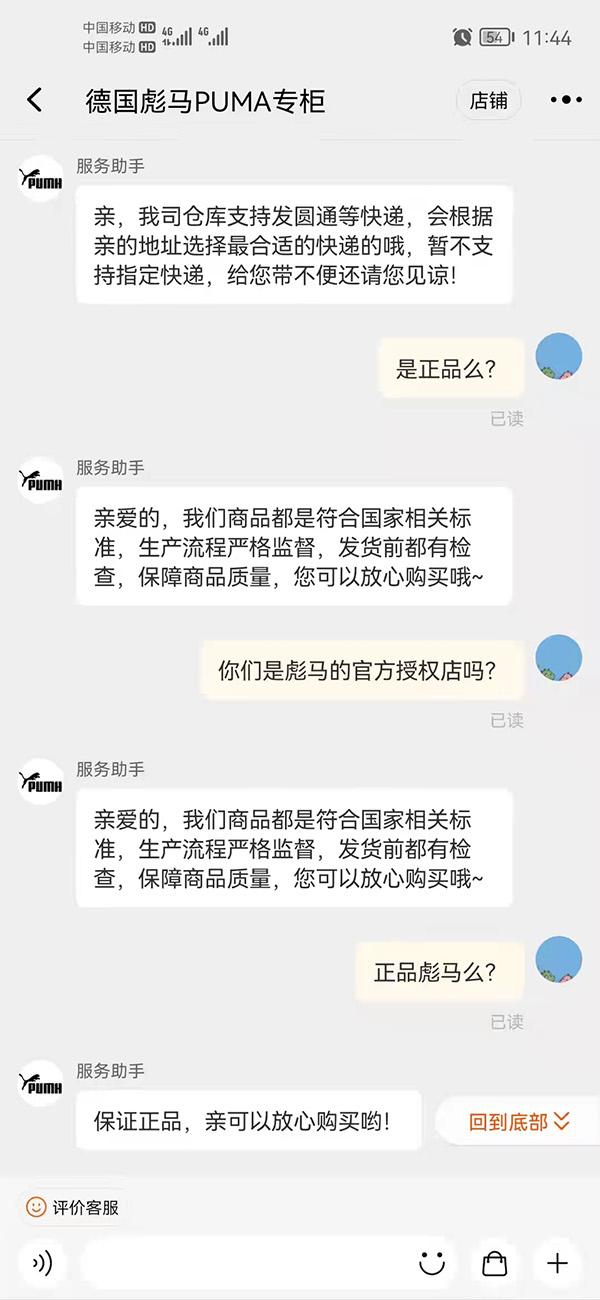Open the 店铺 shop page
The image size is (600, 1300).
(489, 100)
